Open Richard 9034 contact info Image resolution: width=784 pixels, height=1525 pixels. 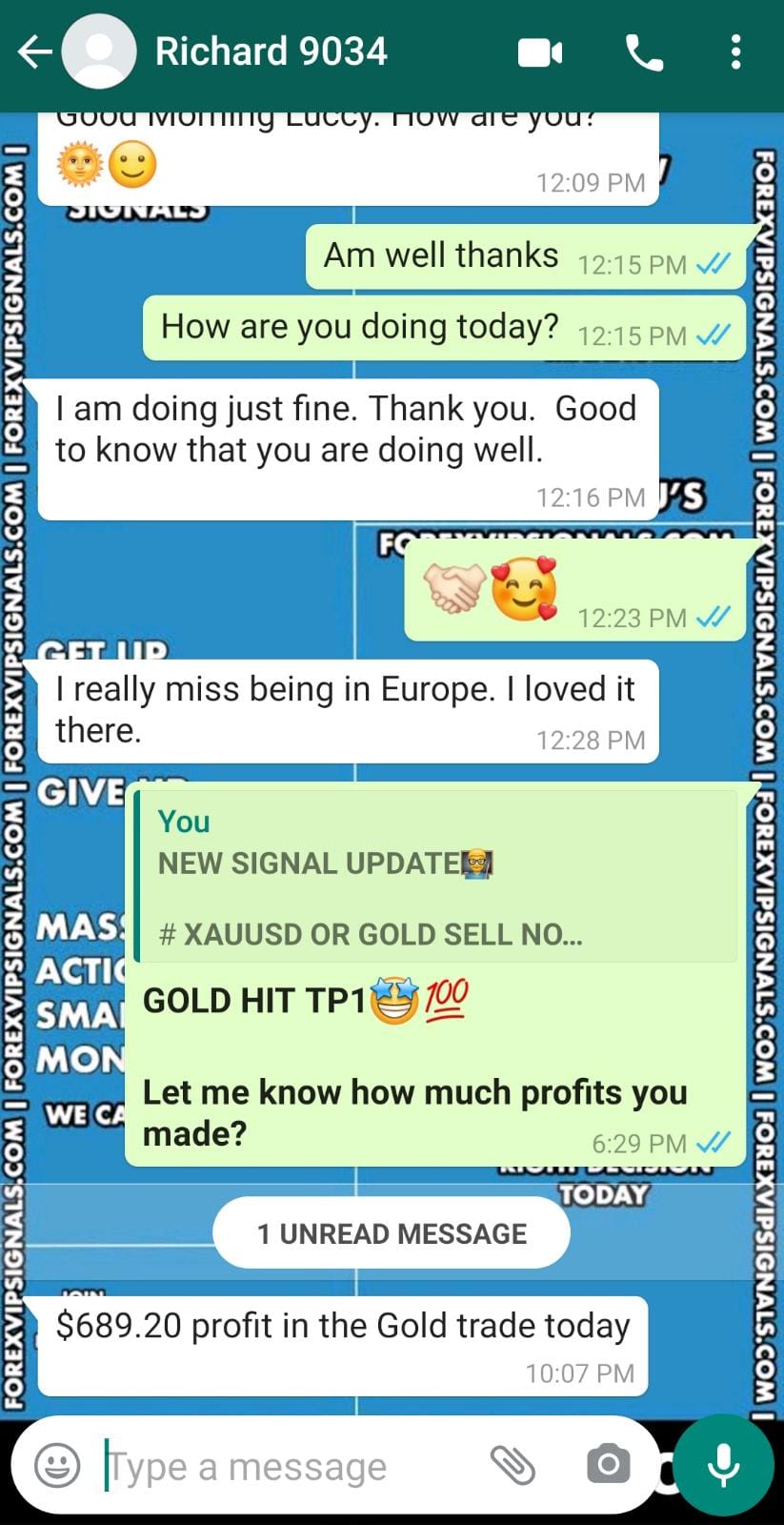coord(271,51)
